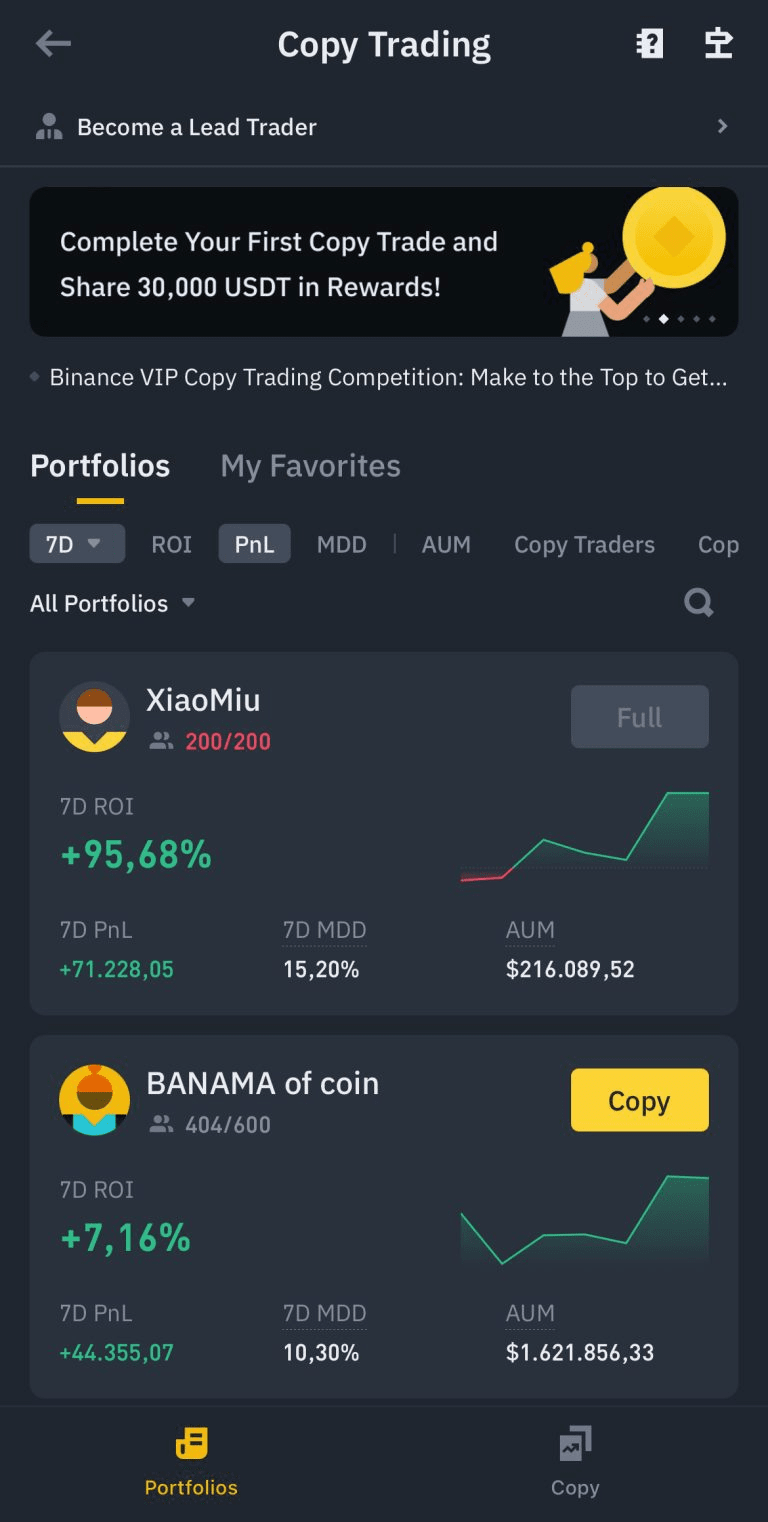Search portfolios with the magnifier icon

[698, 602]
